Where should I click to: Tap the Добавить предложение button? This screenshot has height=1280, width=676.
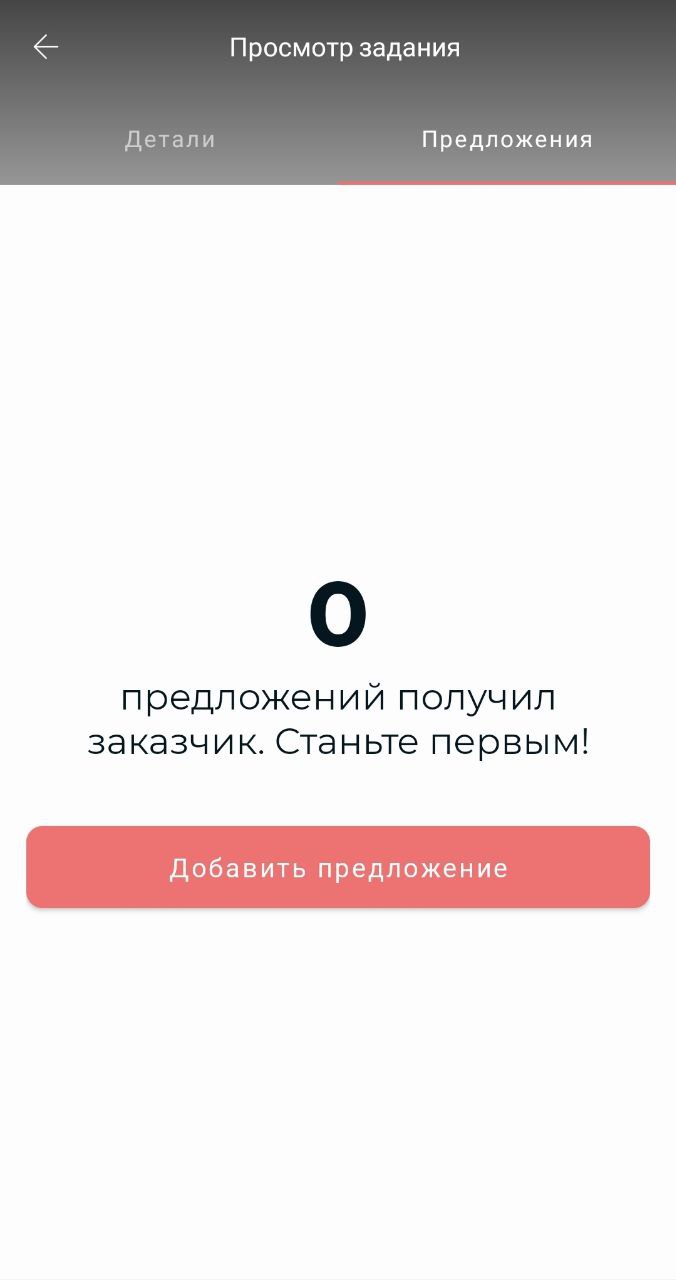click(x=338, y=867)
